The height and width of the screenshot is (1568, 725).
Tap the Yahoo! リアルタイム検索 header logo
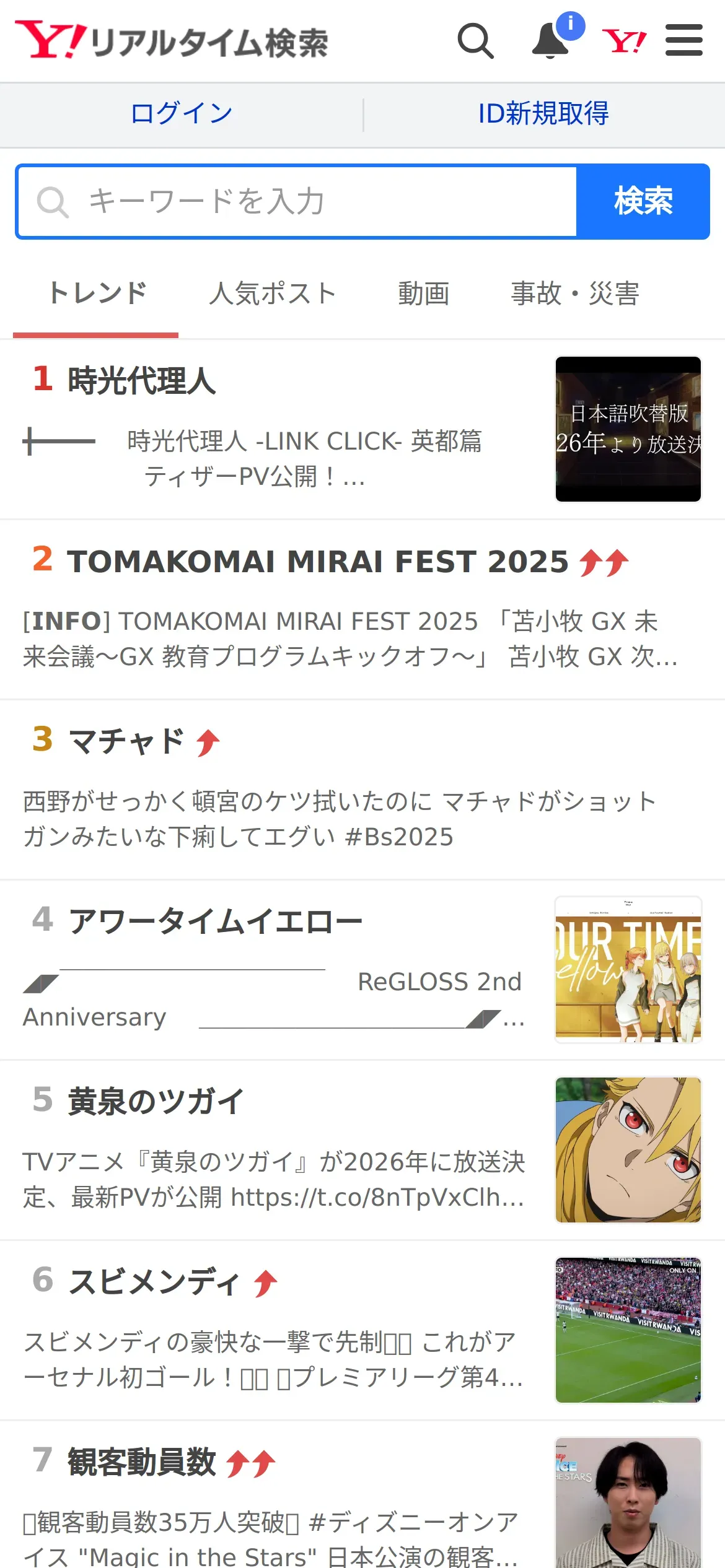click(x=172, y=41)
